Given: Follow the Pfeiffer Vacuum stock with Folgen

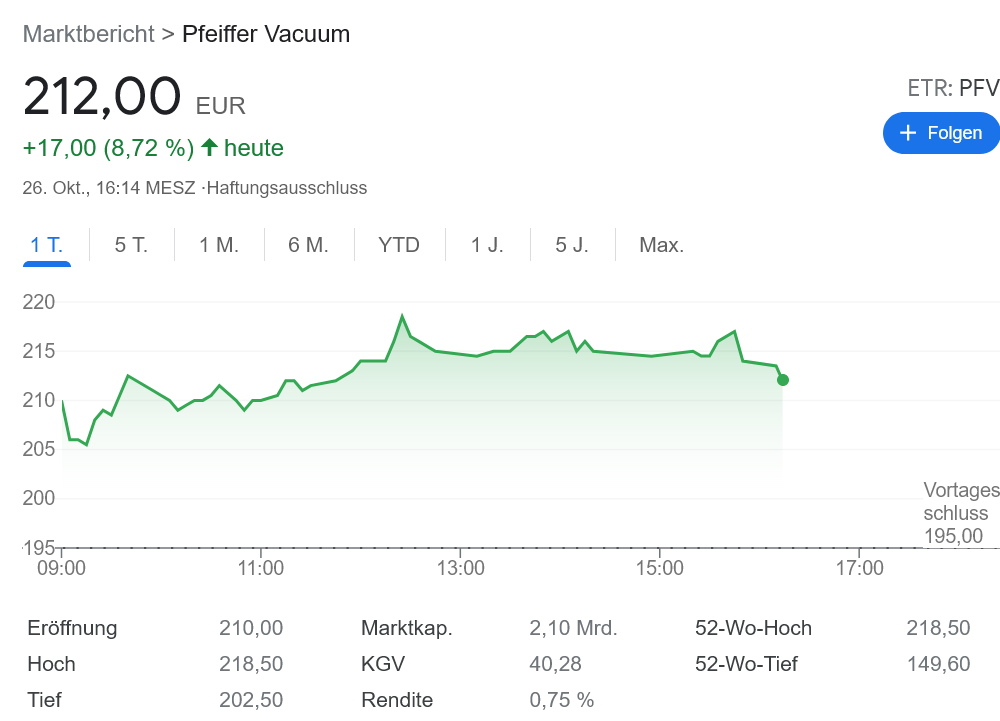Looking at the screenshot, I should coord(941,133).
